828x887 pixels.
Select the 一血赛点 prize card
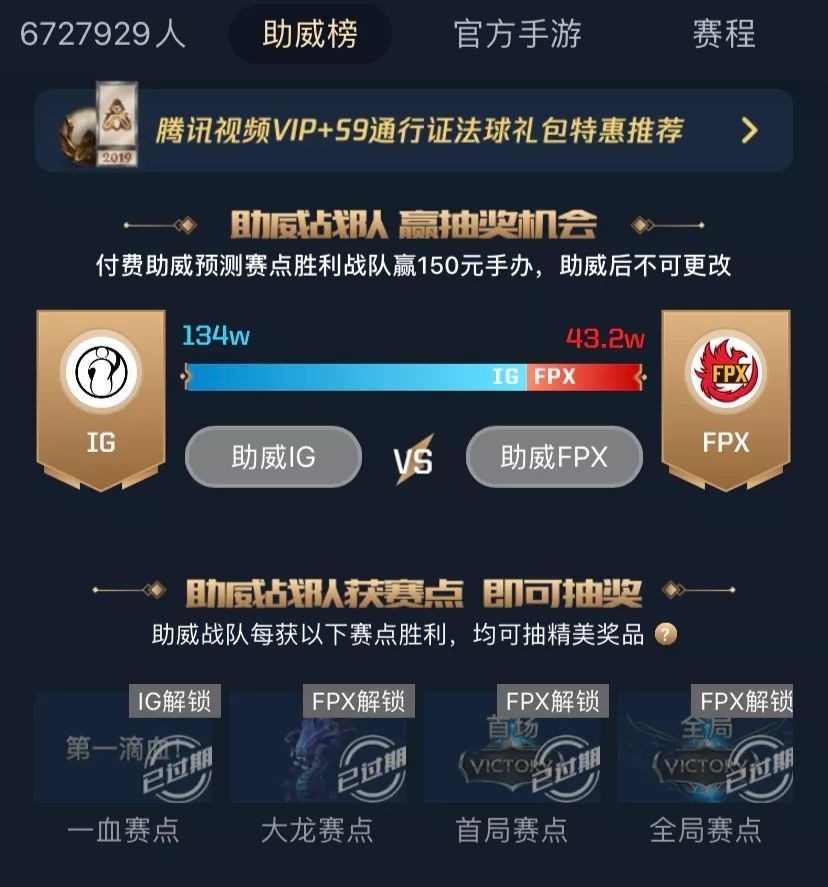(x=124, y=750)
